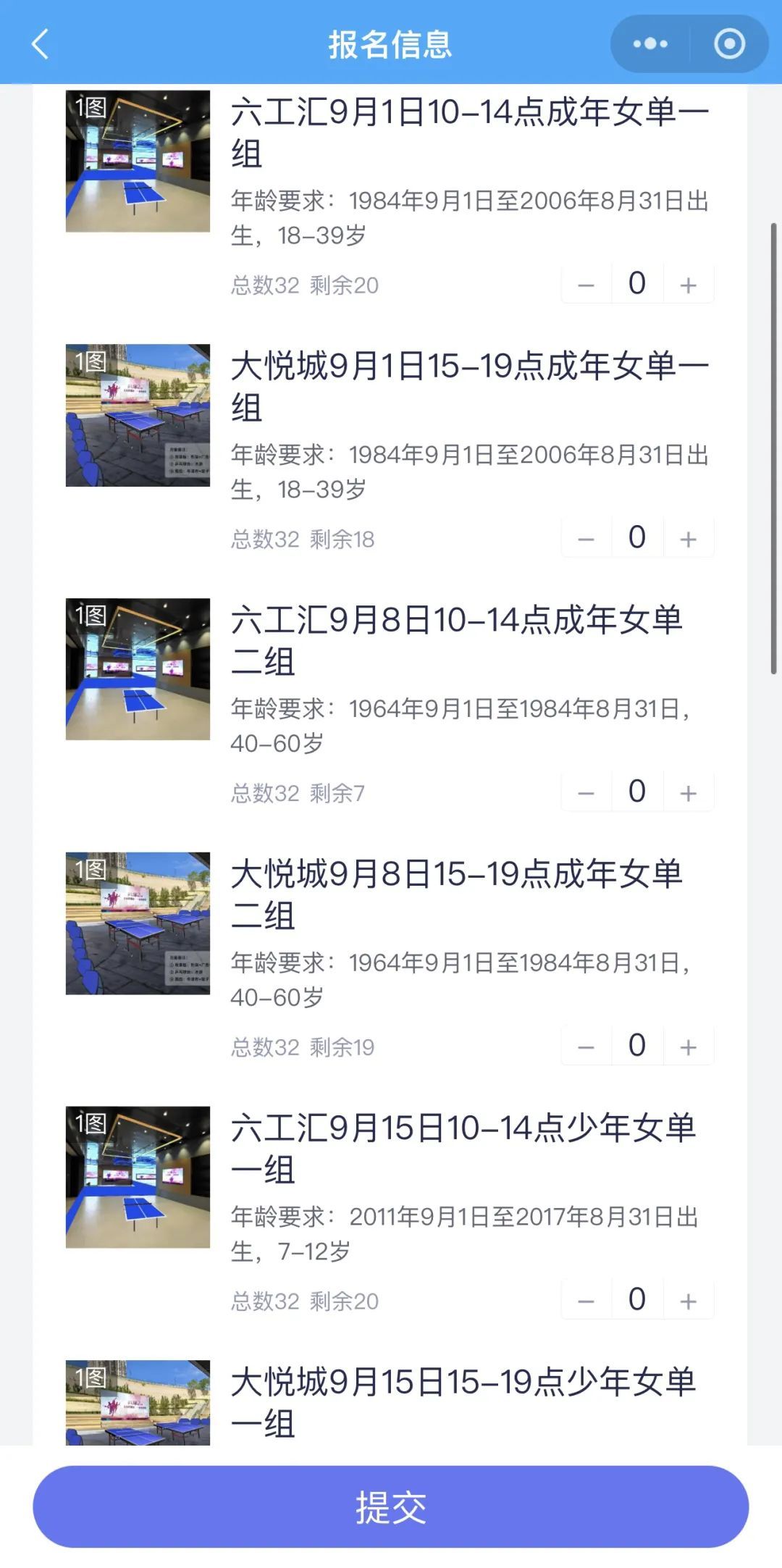
Task: Close the mini program with the circle icon
Action: (x=729, y=44)
